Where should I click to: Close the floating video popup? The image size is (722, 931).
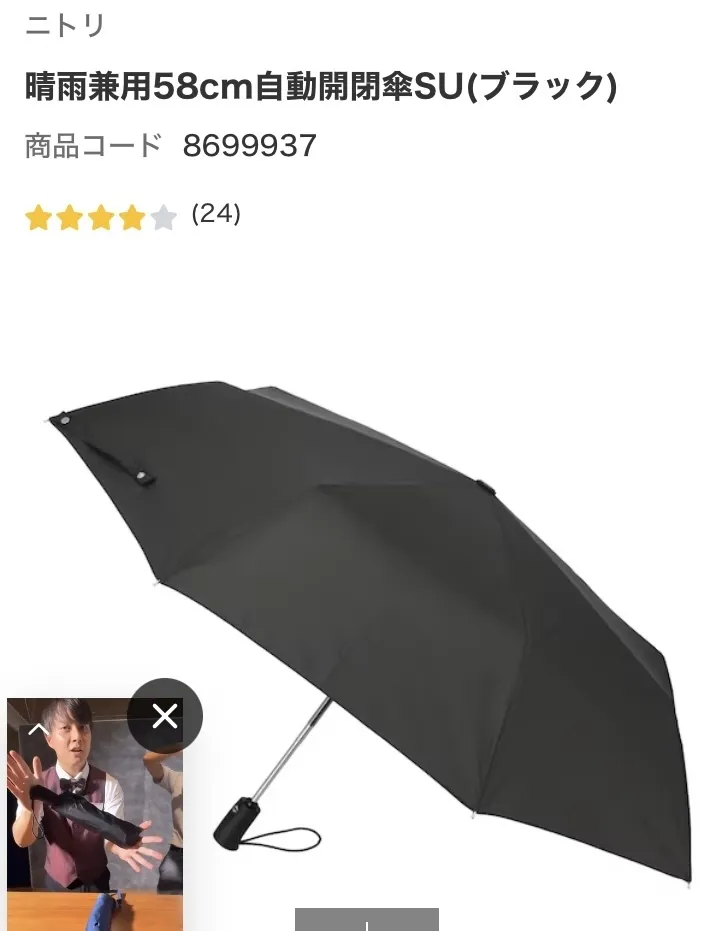click(165, 716)
